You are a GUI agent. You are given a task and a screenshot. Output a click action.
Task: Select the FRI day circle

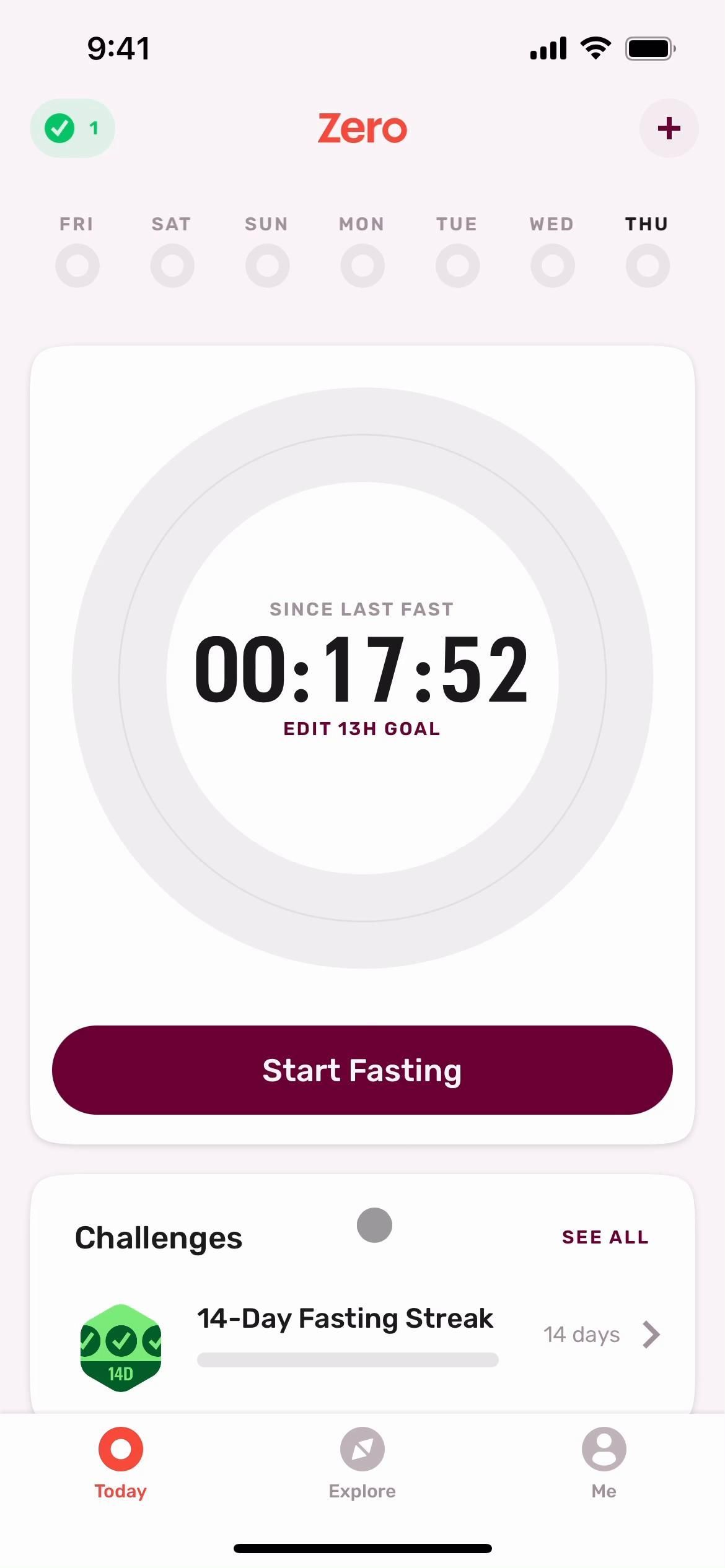tap(77, 265)
